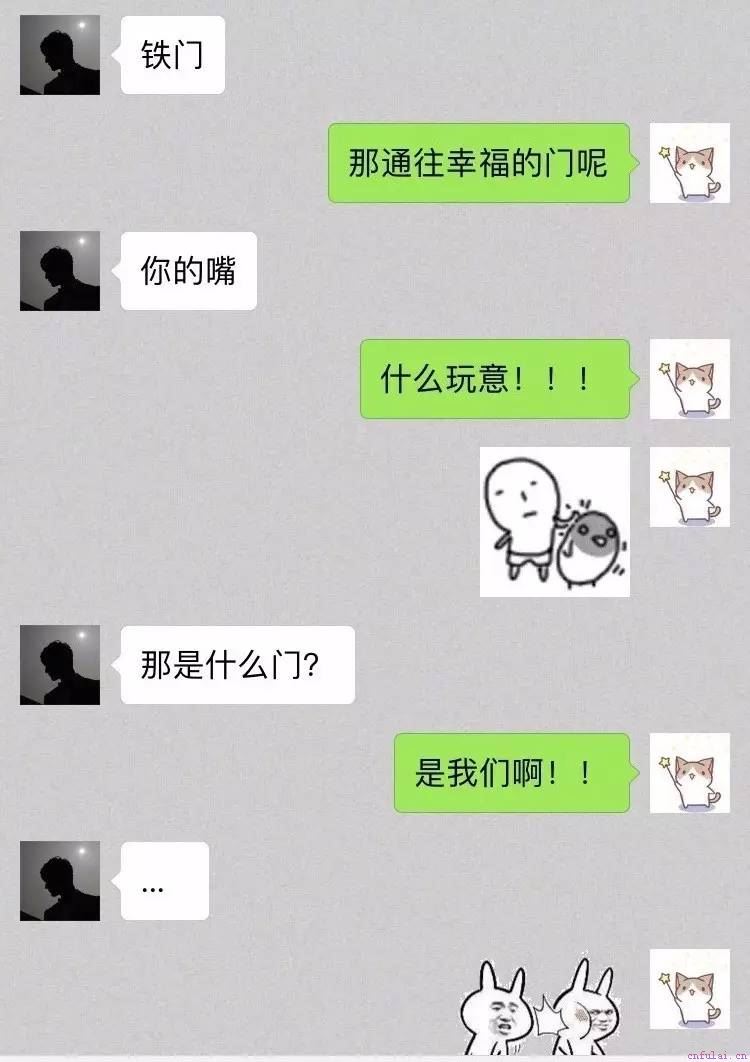Screen dimensions: 750x1062
Task: View the head-patting sticker image
Action: pos(555,522)
